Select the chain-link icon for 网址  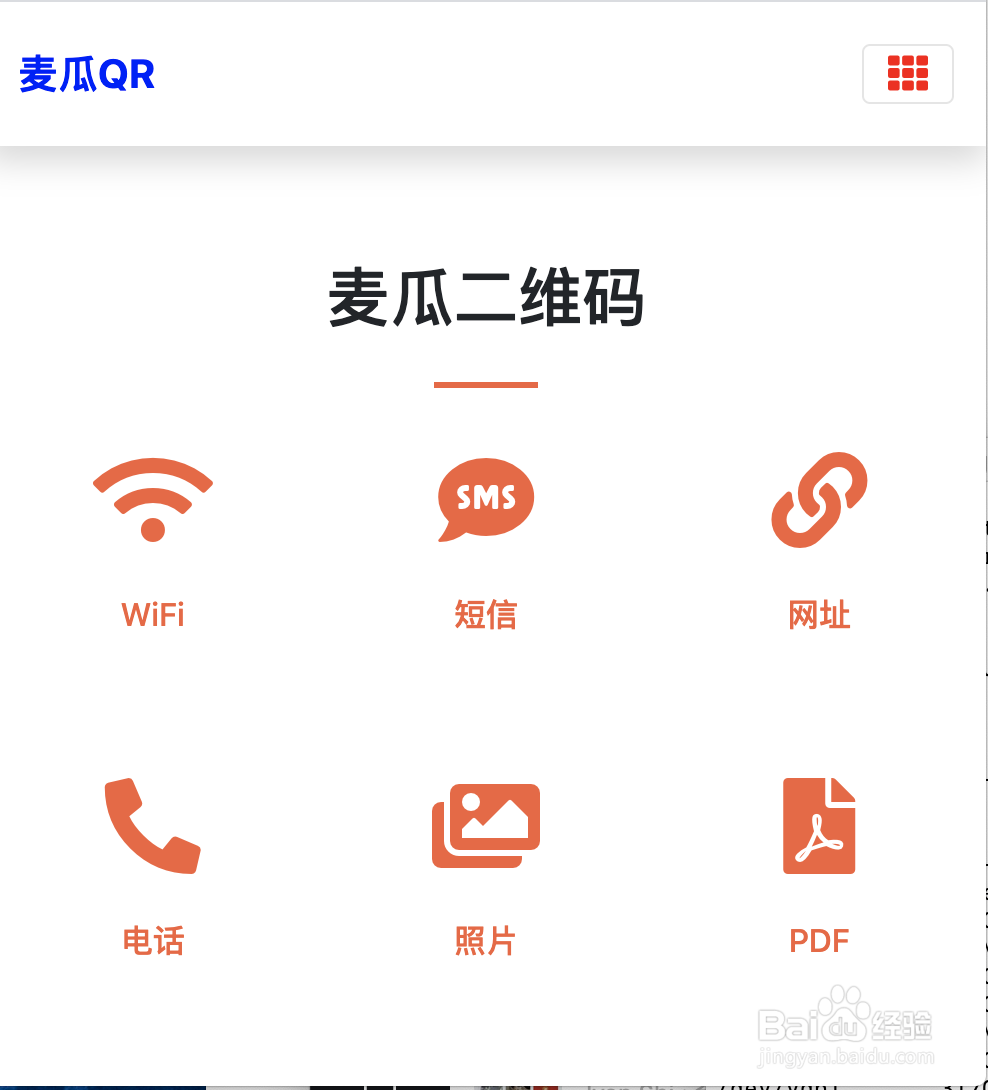[819, 500]
